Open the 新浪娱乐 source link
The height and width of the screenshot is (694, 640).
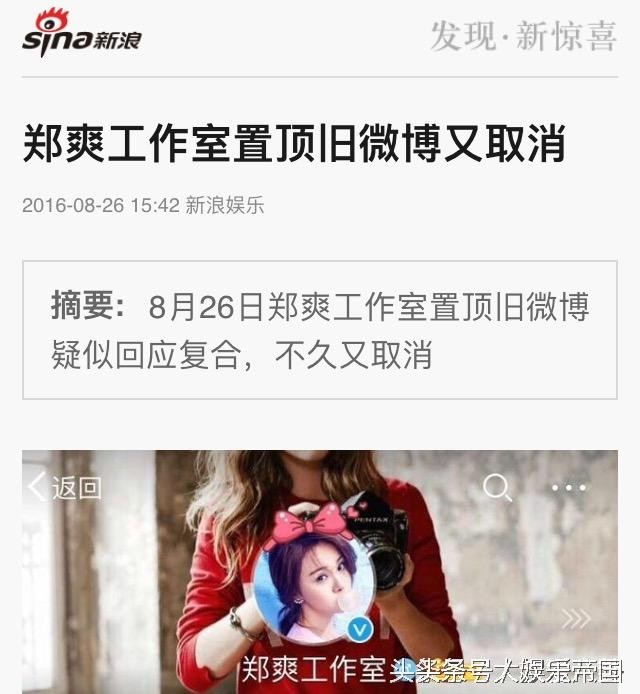coord(225,206)
